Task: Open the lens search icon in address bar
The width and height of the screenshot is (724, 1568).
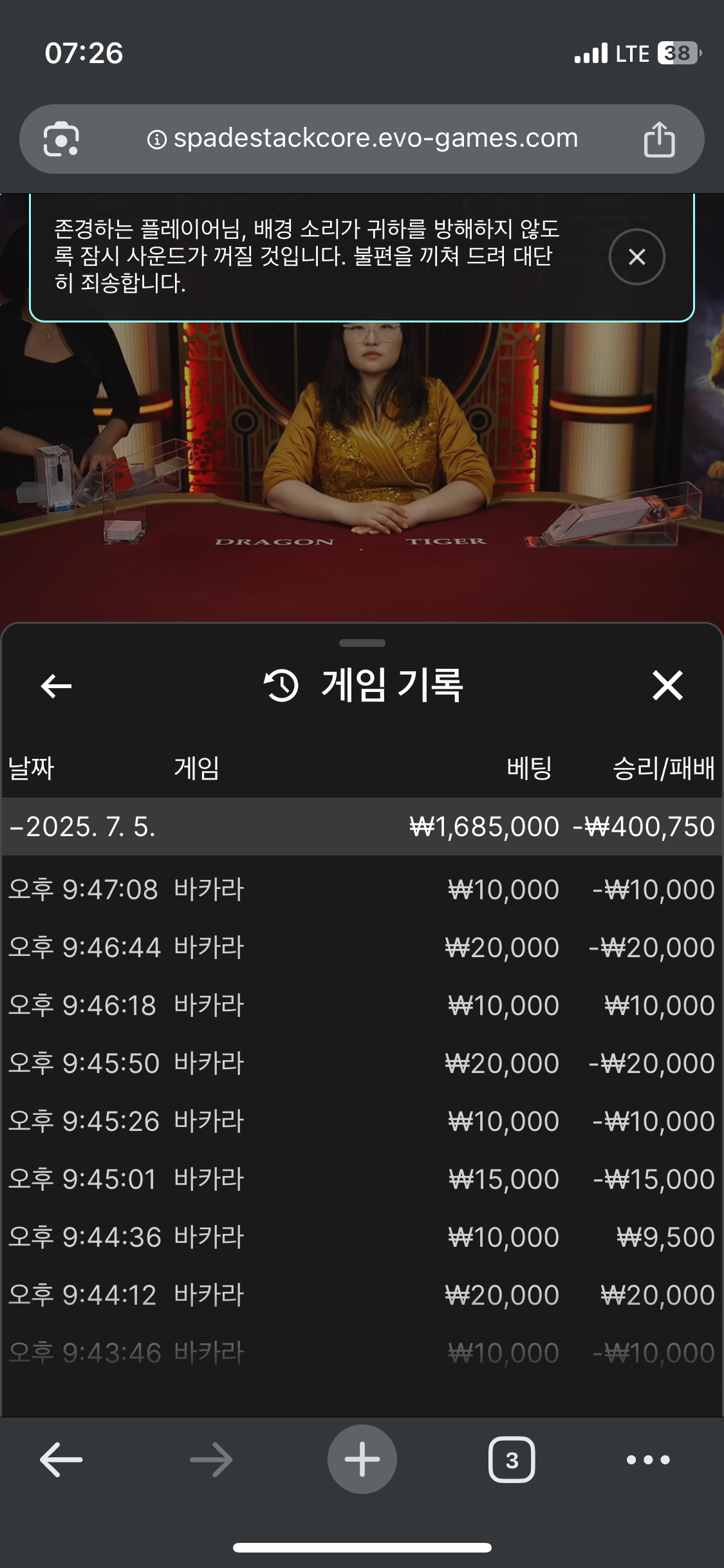Action: [61, 139]
